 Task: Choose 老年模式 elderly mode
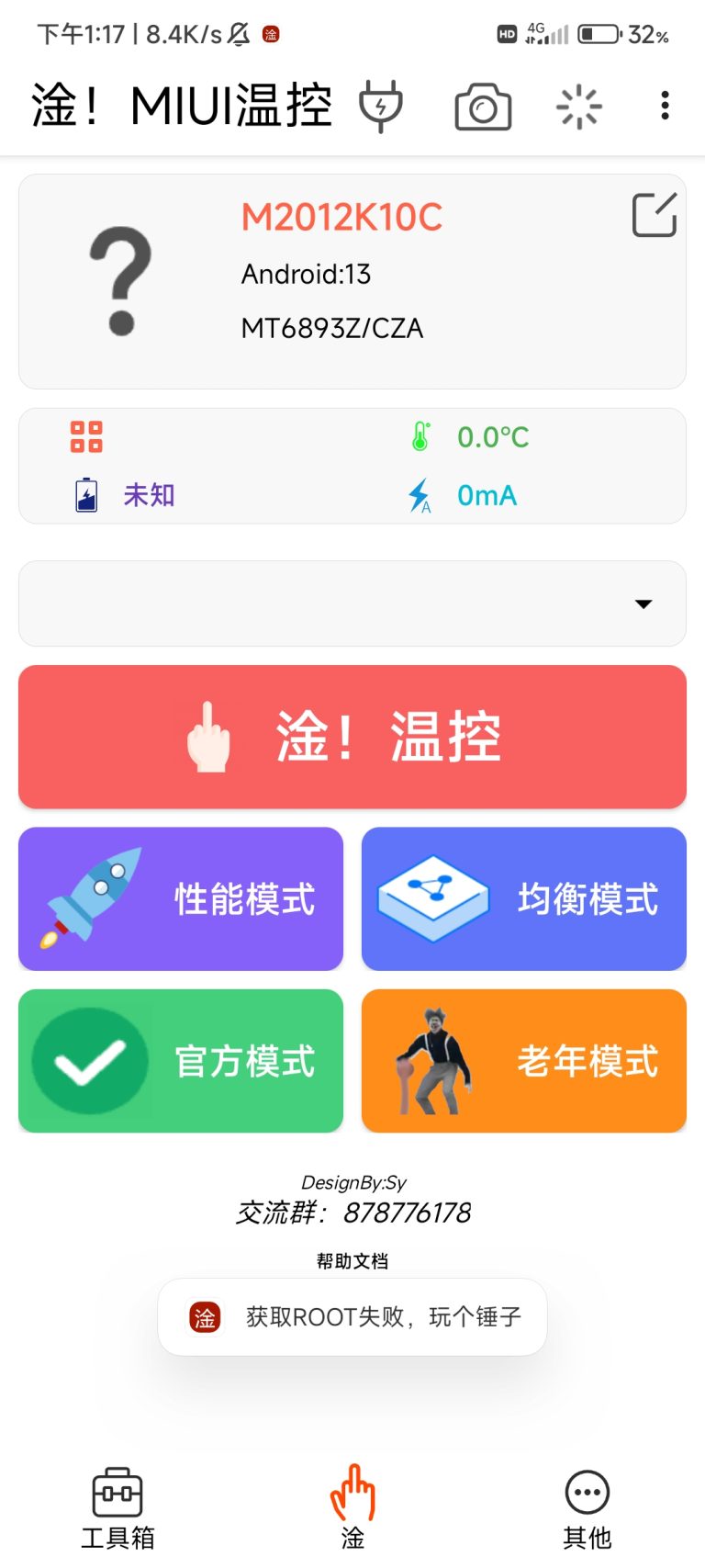click(524, 1061)
